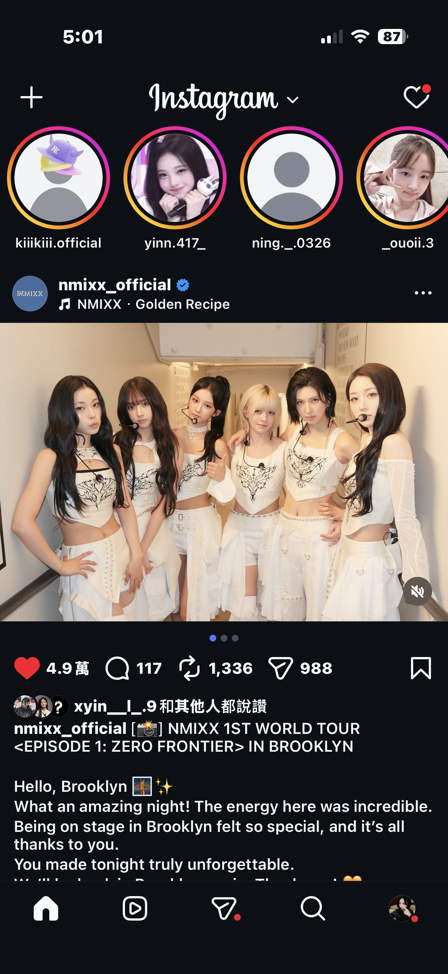Switch to the Reels tab
The width and height of the screenshot is (448, 974).
(135, 909)
